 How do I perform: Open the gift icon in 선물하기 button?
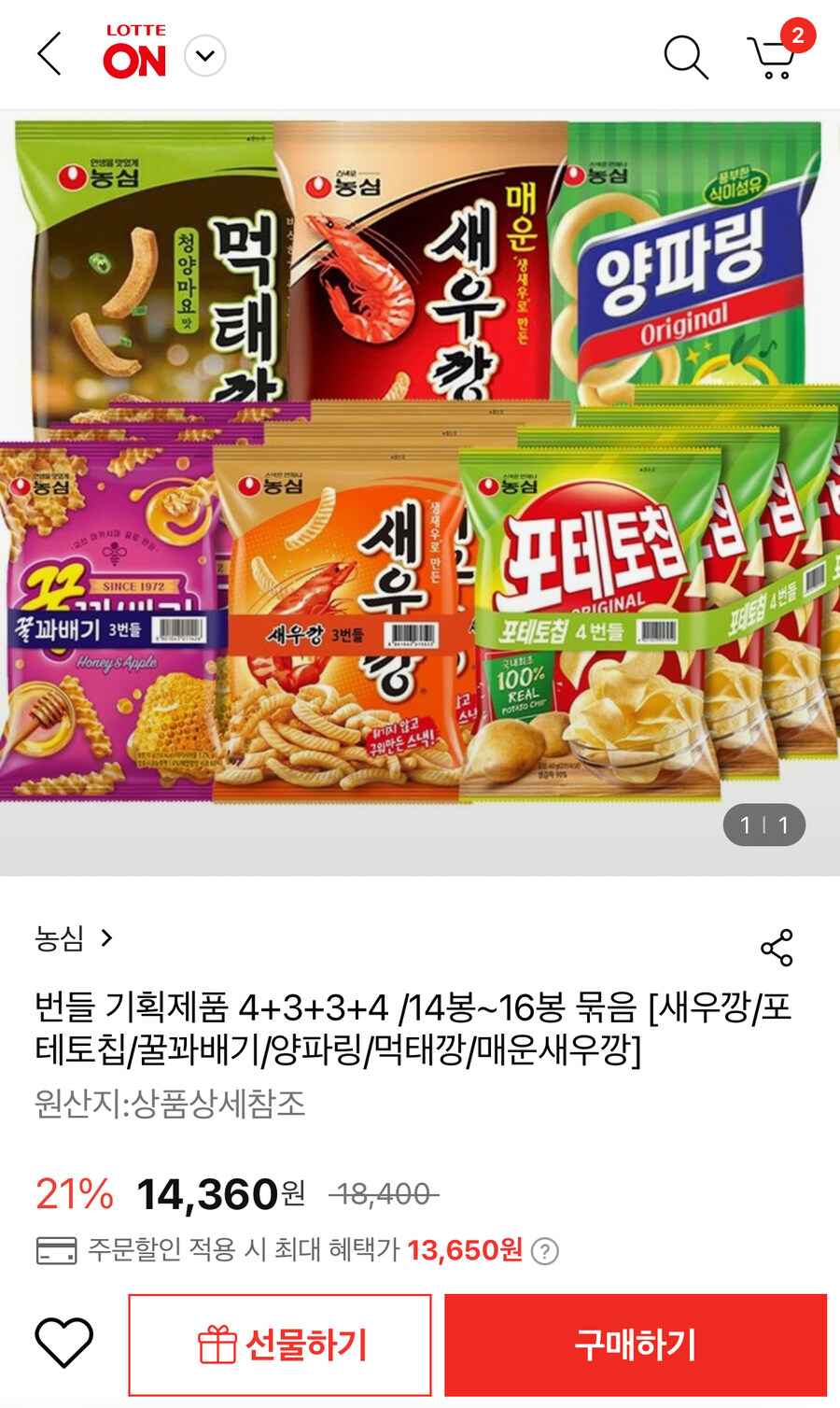coord(219,1345)
